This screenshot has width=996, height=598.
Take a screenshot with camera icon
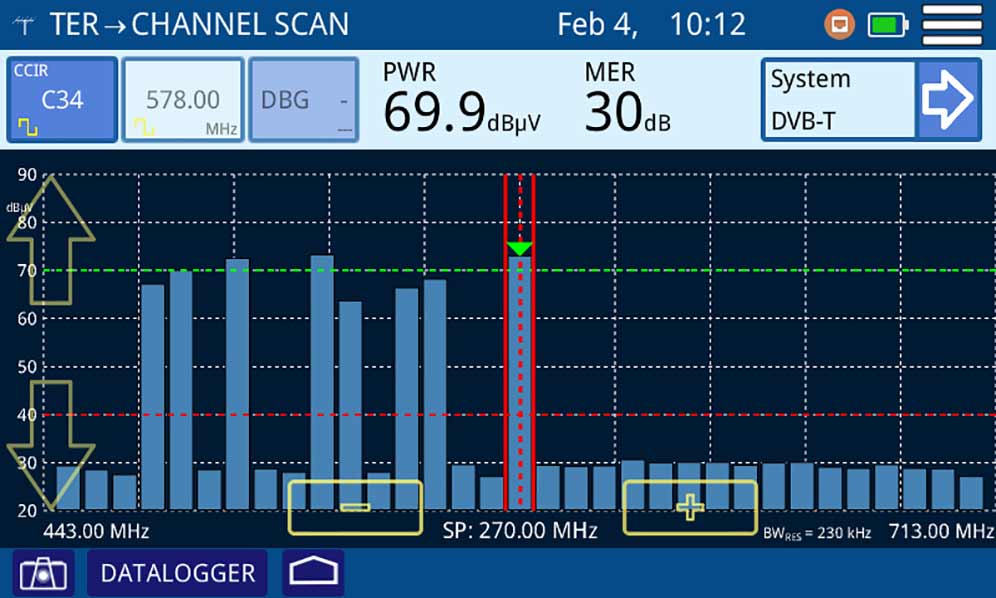pyautogui.click(x=43, y=573)
